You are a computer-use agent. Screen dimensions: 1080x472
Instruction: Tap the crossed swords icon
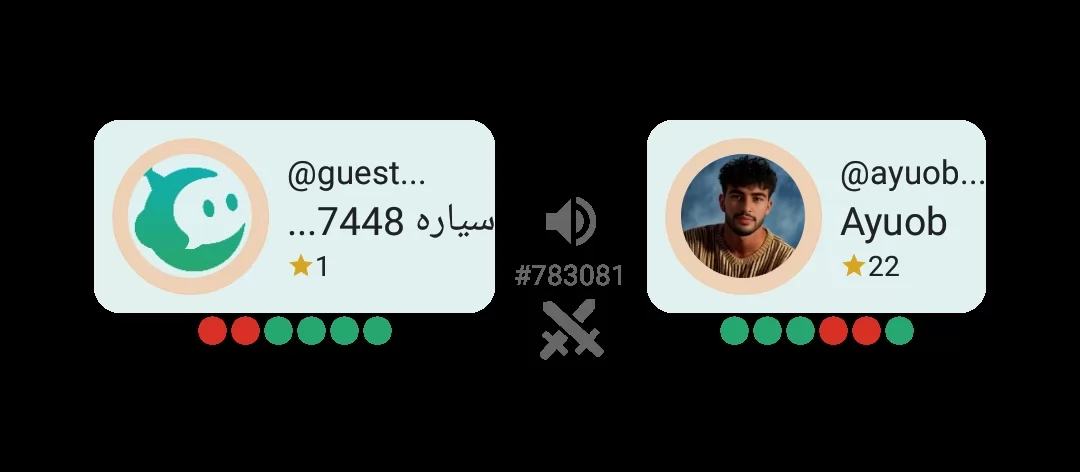point(571,329)
